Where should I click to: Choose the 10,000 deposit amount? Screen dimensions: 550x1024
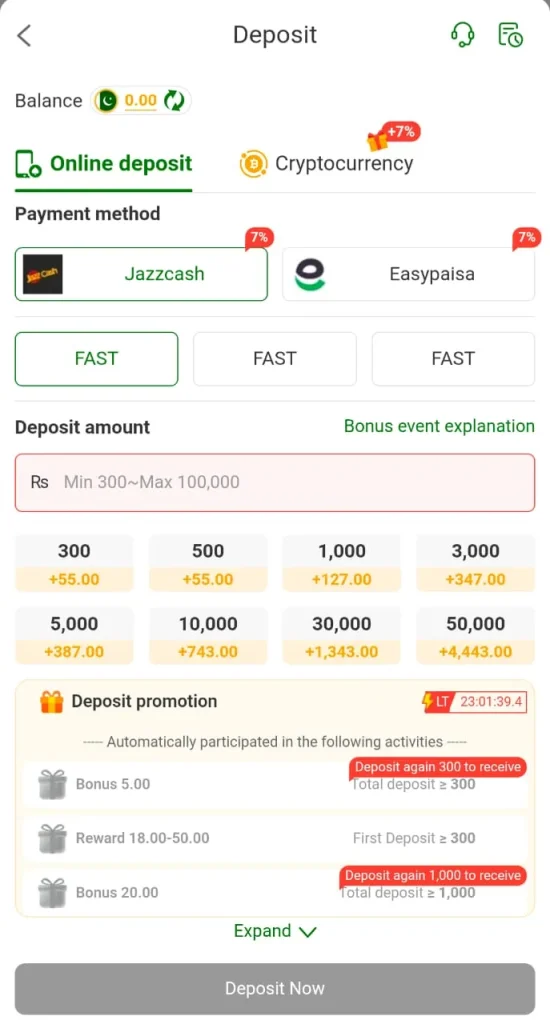coord(208,636)
